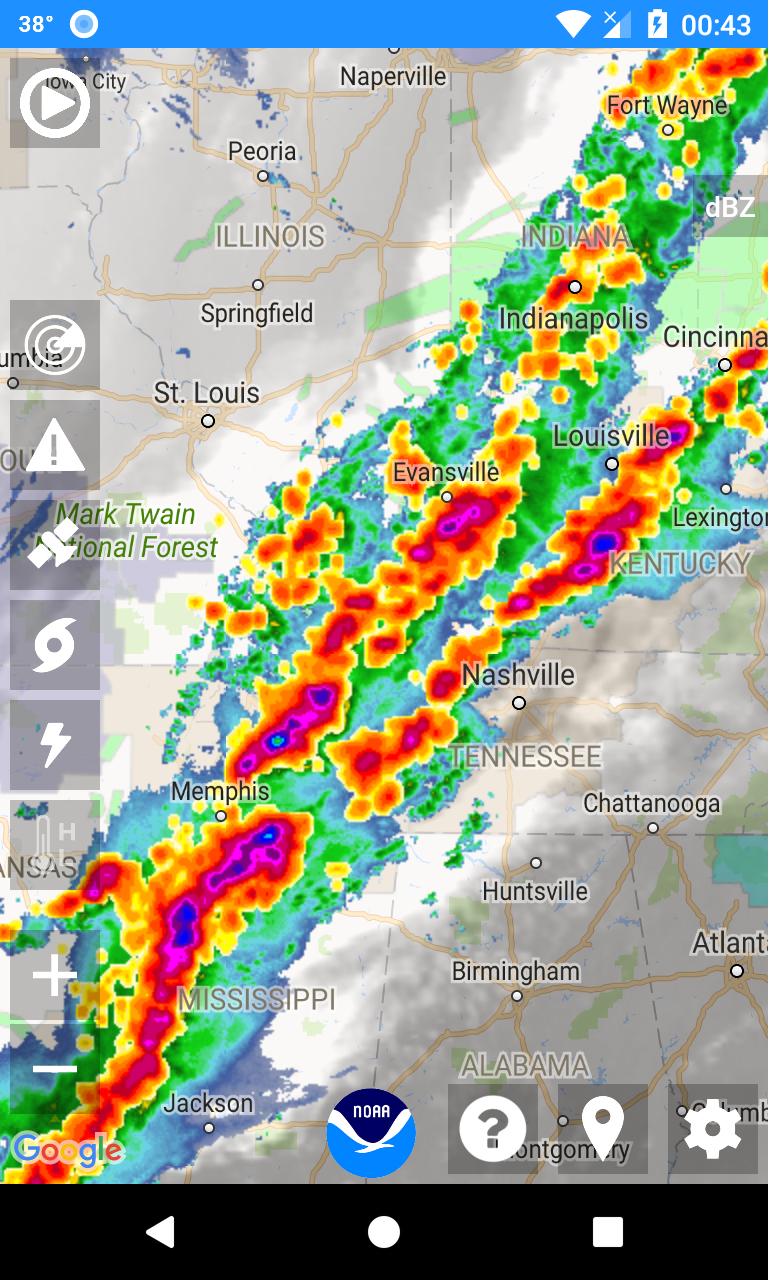Open the dBZ legend button
The height and width of the screenshot is (1280, 768).
pos(730,207)
